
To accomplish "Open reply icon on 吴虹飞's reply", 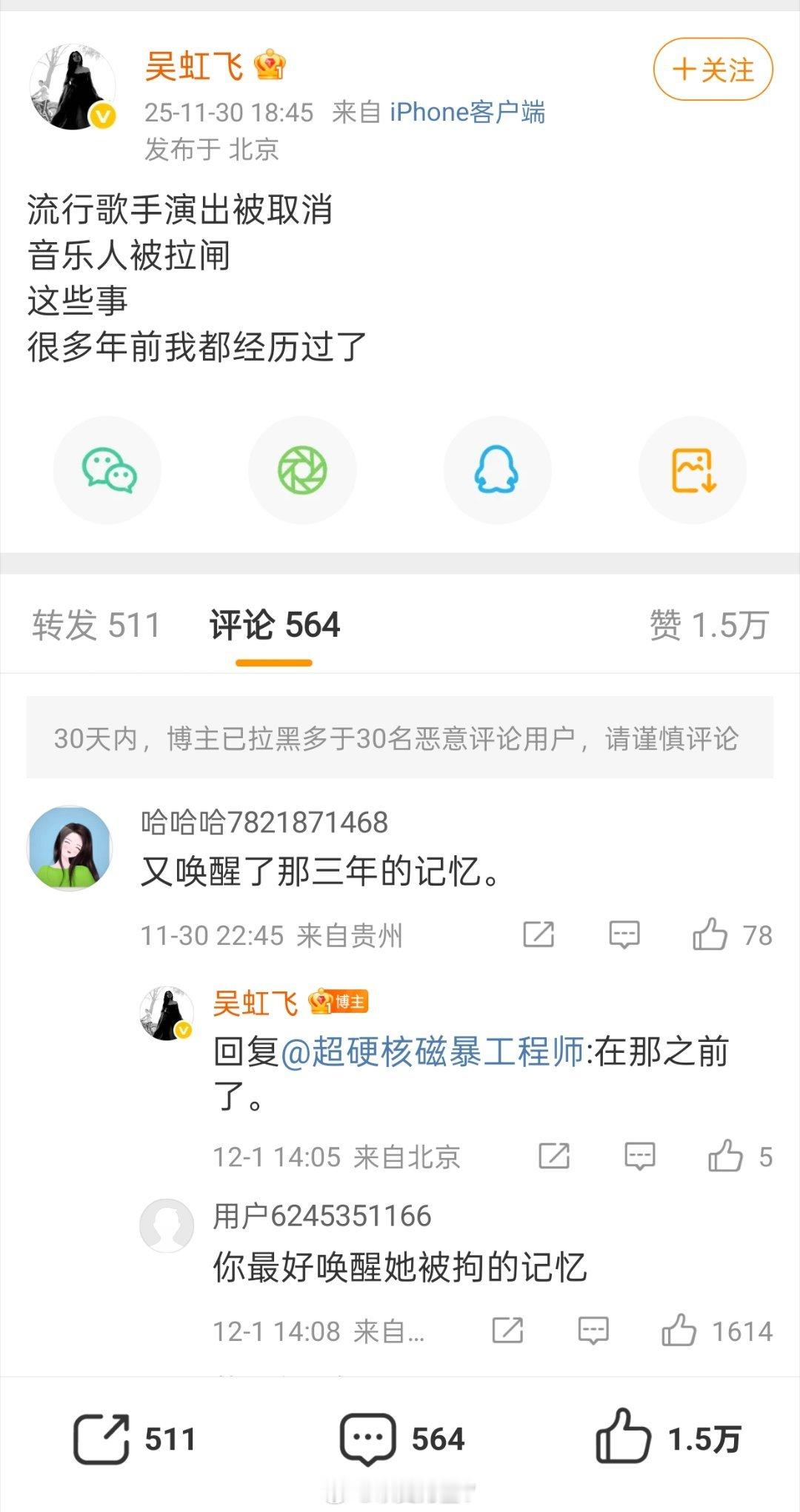I will point(641,1155).
